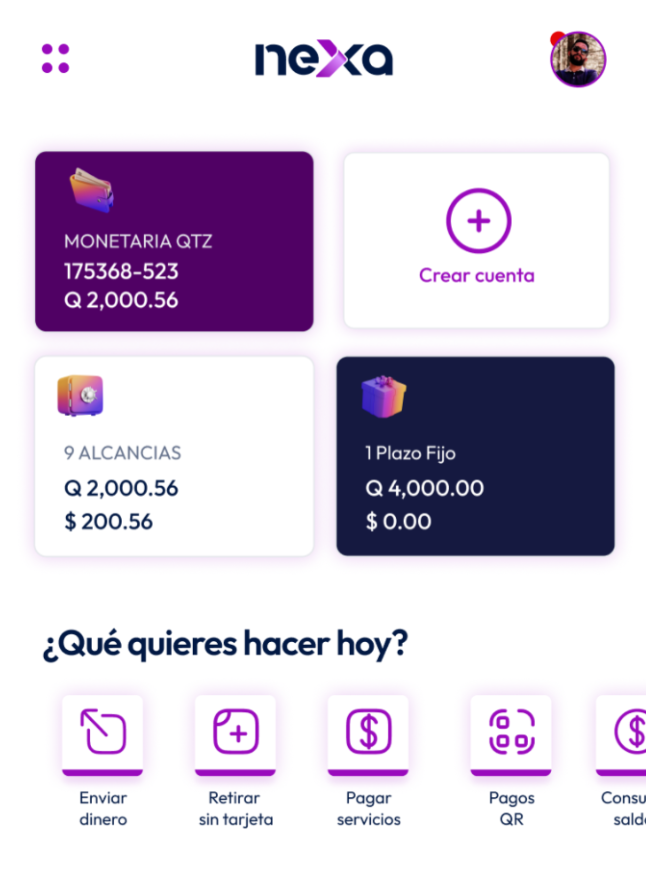The height and width of the screenshot is (887, 646).
Task: Open the 9 Alcancias card
Action: pyautogui.click(x=174, y=456)
